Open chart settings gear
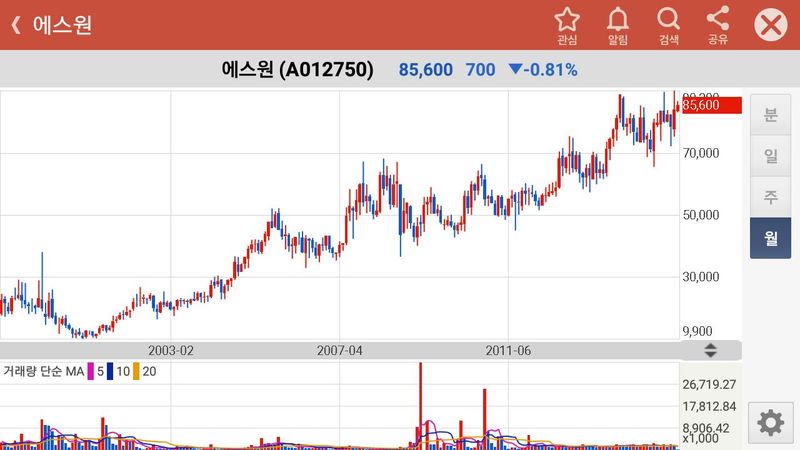Image resolution: width=800 pixels, height=450 pixels. pyautogui.click(x=770, y=422)
